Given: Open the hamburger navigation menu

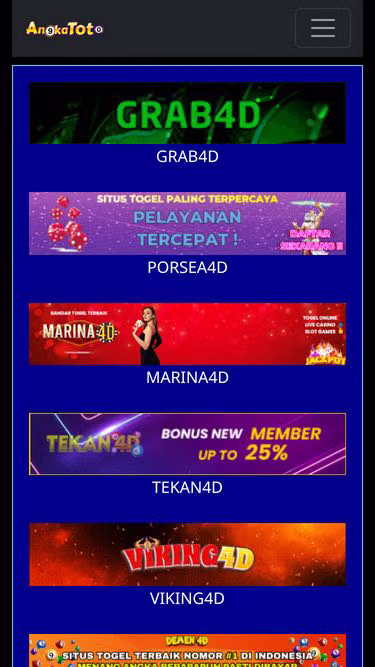Looking at the screenshot, I should 323,28.
